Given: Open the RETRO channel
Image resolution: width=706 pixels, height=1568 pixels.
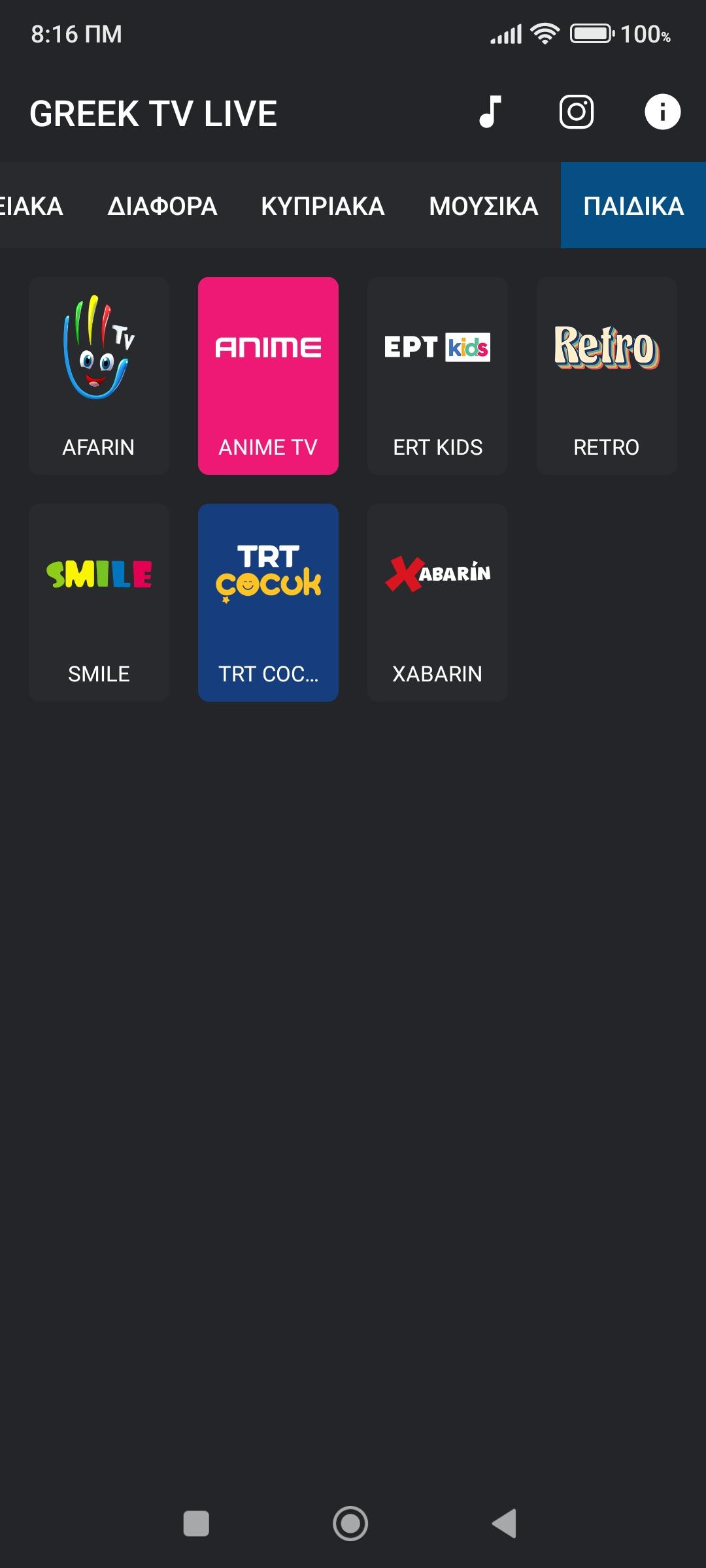Looking at the screenshot, I should tap(607, 376).
